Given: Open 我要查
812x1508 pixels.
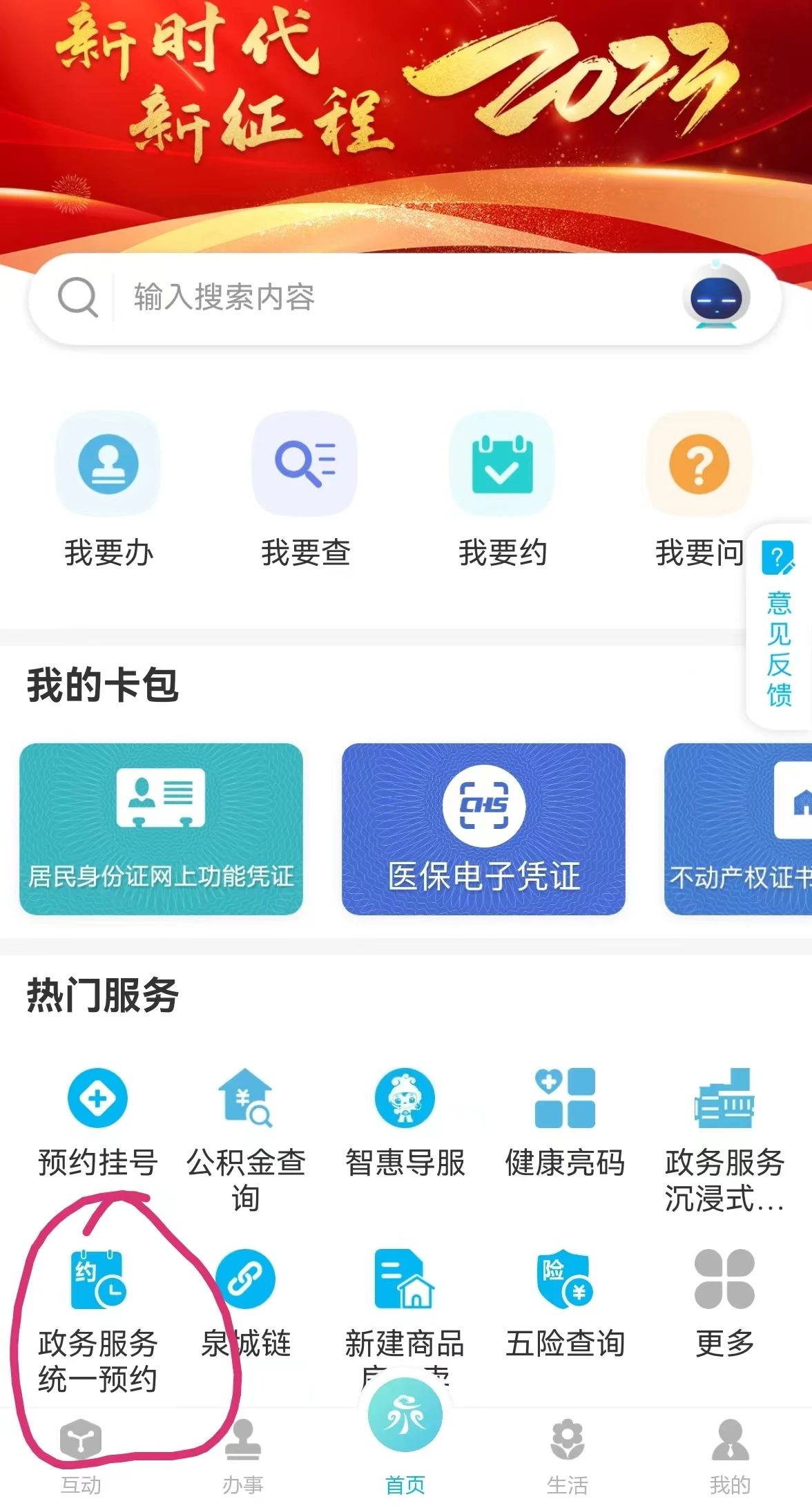Looking at the screenshot, I should pos(305,490).
